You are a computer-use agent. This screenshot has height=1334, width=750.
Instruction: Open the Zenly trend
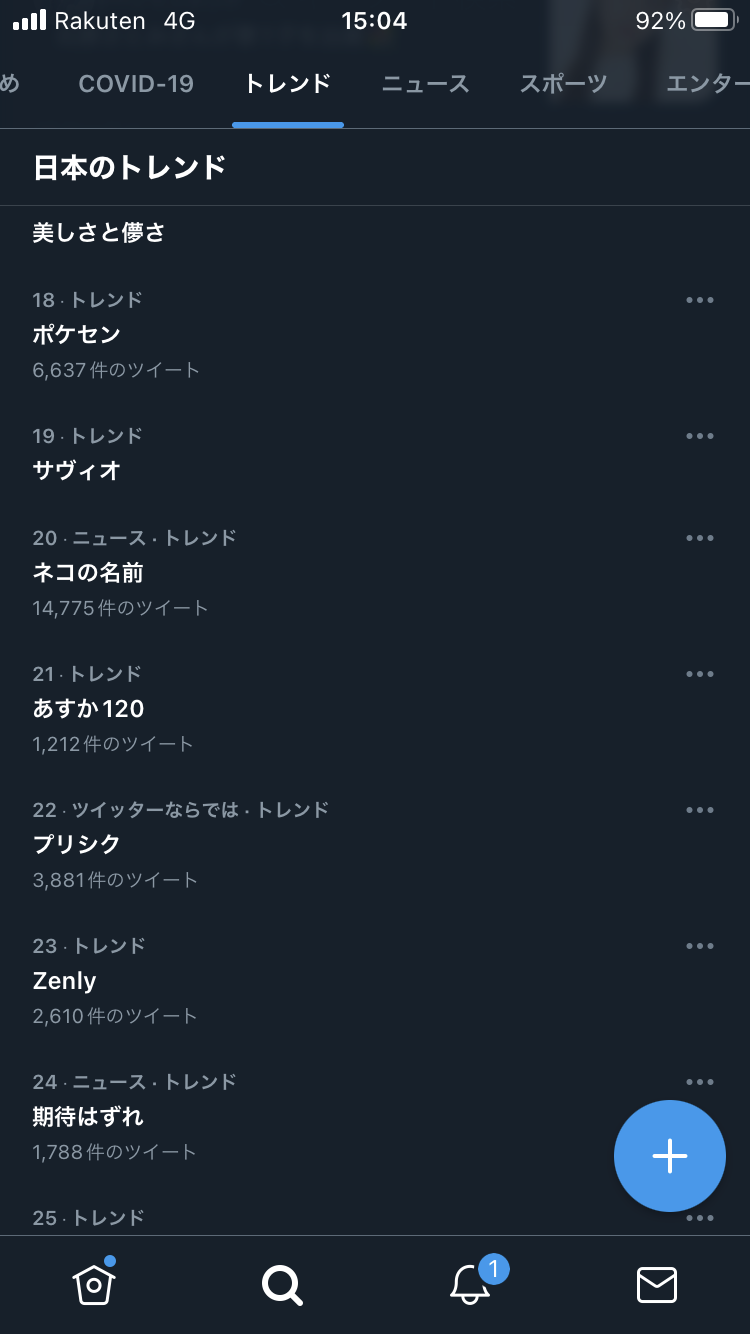pyautogui.click(x=375, y=981)
